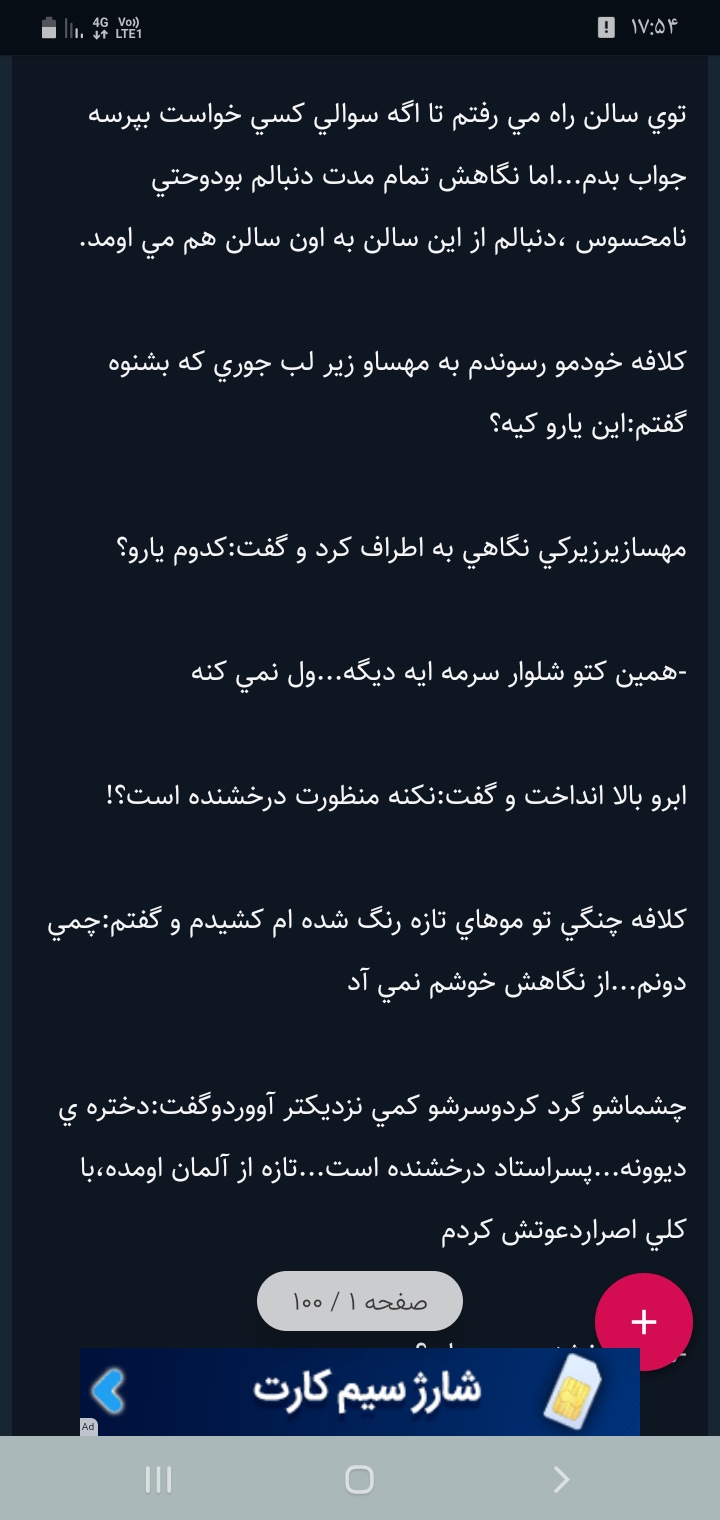Open the page 1 / 100 indicator
The height and width of the screenshot is (1520, 720).
pos(360,1301)
